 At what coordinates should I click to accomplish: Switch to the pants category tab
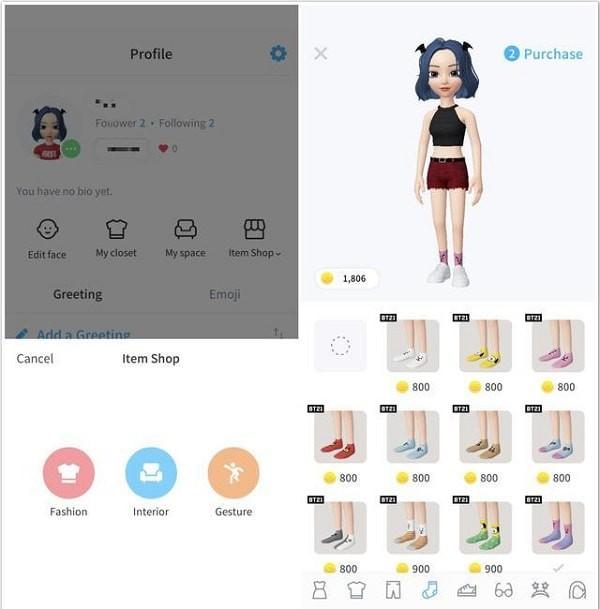pos(393,590)
